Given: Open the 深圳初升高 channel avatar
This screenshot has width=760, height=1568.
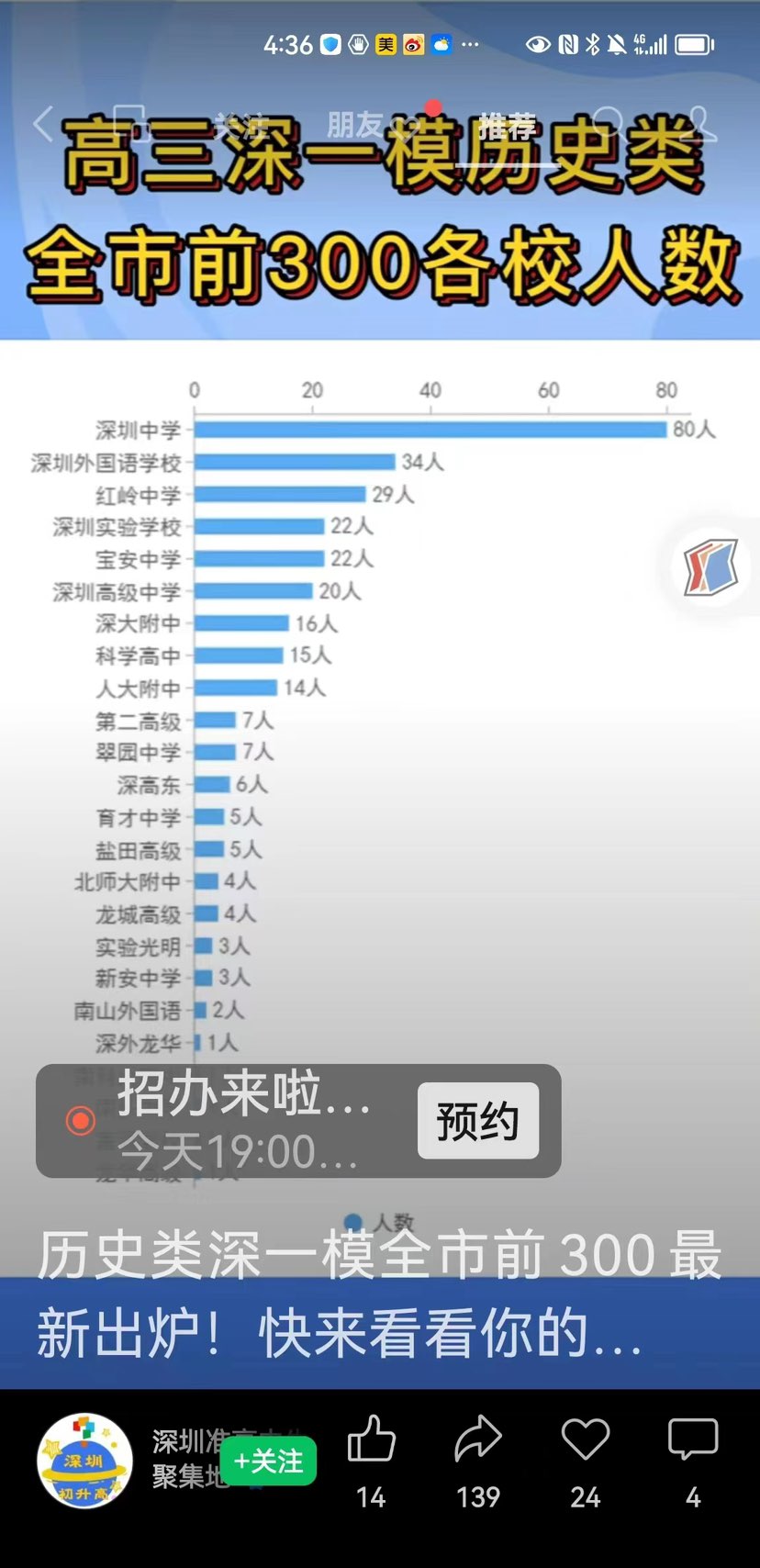Looking at the screenshot, I should (84, 1462).
